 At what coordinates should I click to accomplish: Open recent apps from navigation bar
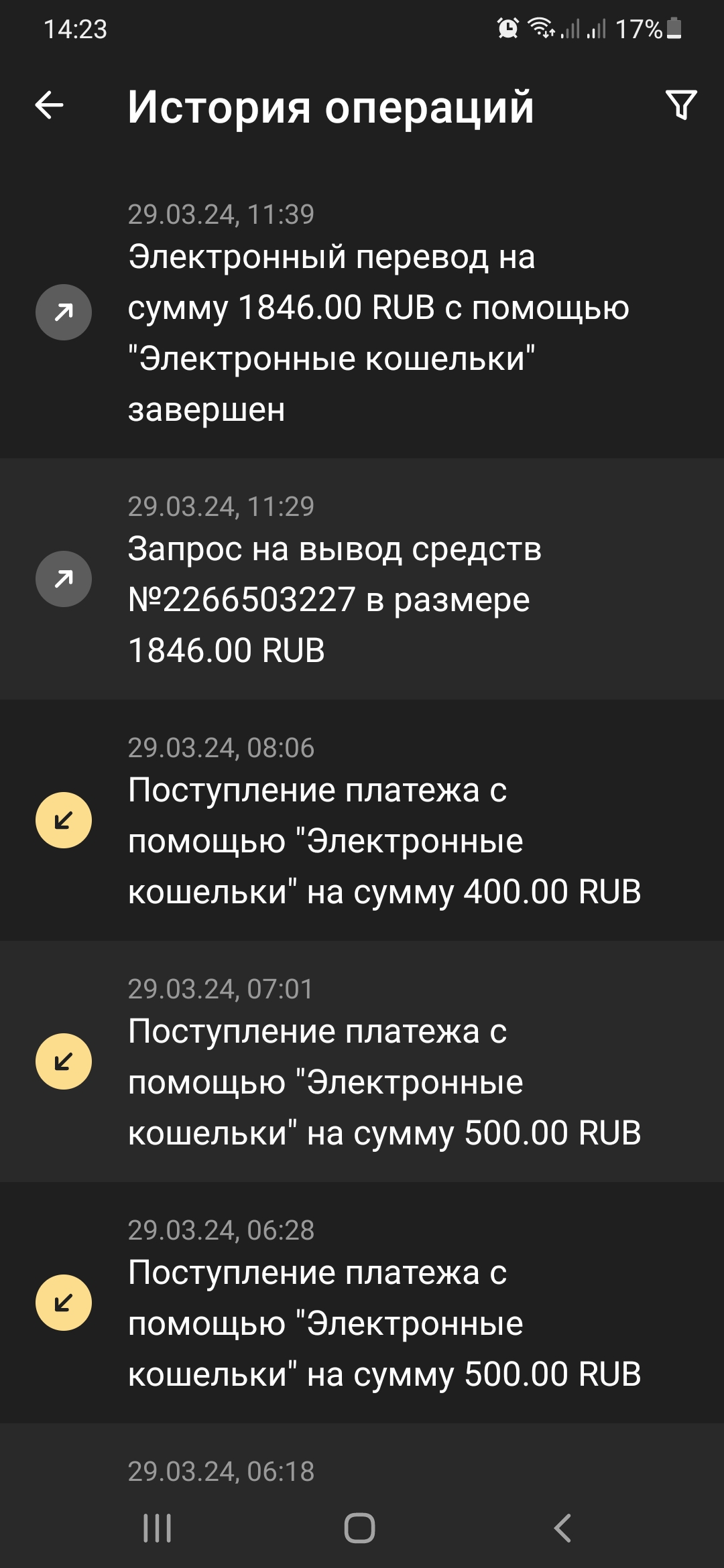(158, 1528)
